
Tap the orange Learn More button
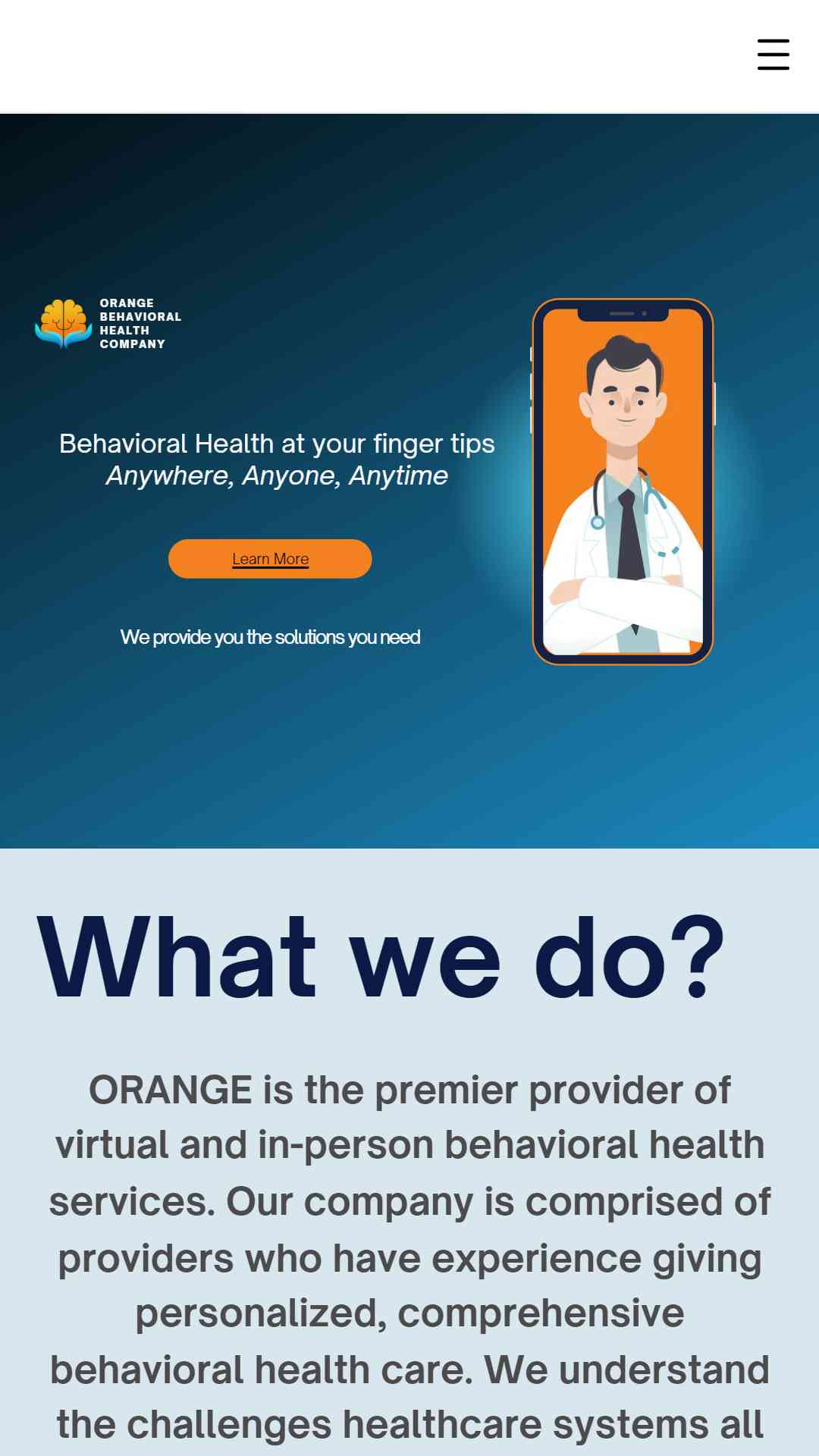pyautogui.click(x=270, y=559)
